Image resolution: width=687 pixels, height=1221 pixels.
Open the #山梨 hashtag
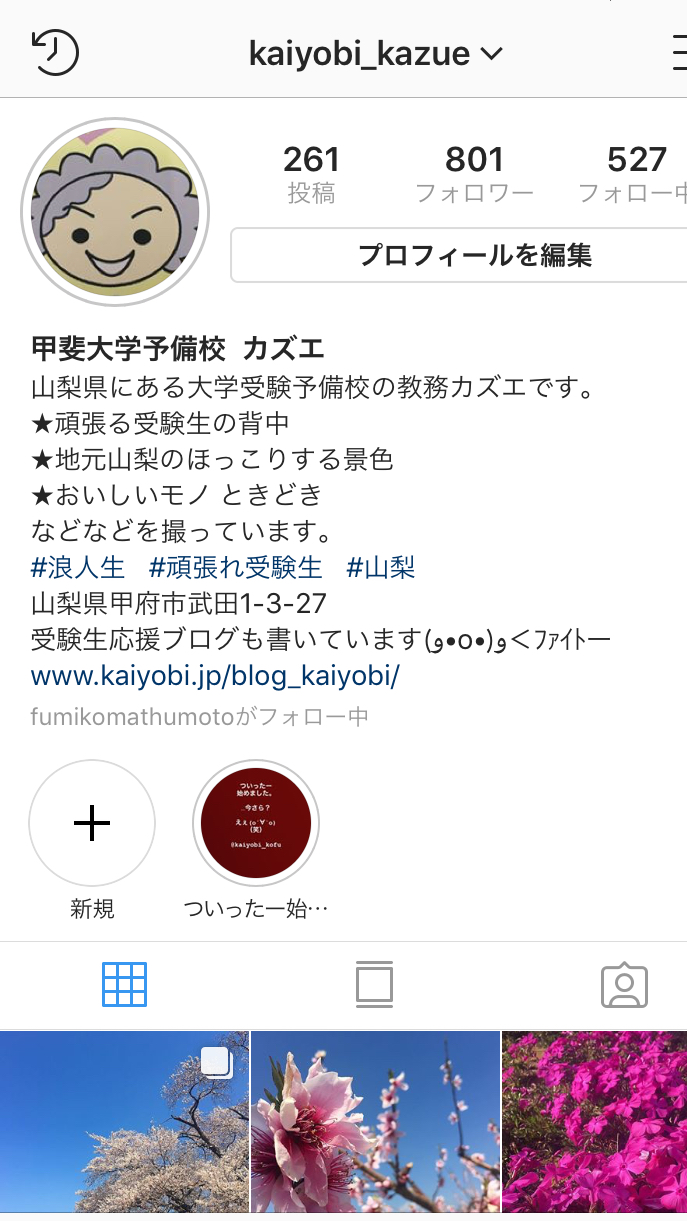[x=381, y=568]
